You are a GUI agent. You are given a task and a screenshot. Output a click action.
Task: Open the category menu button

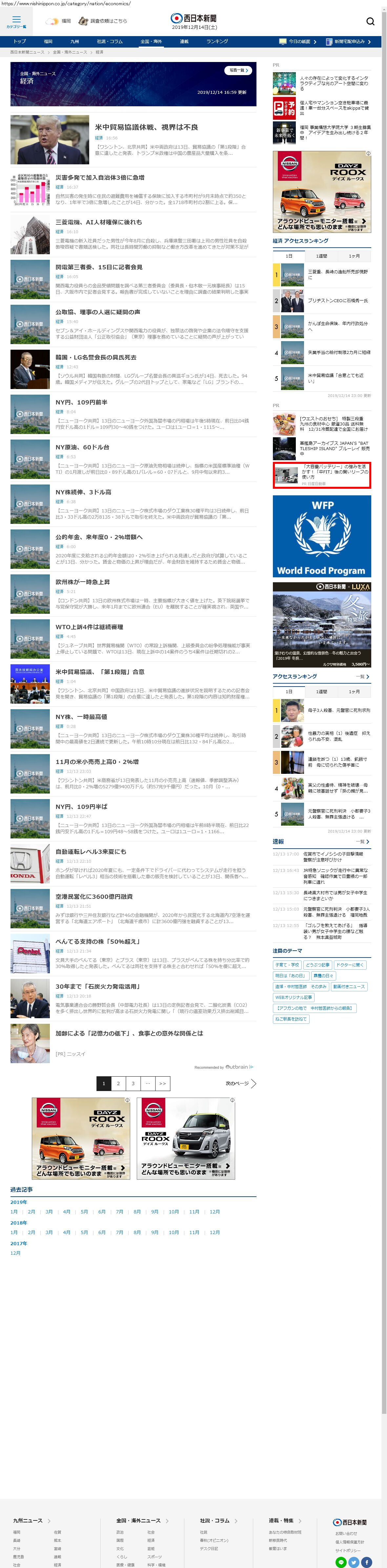(x=16, y=22)
